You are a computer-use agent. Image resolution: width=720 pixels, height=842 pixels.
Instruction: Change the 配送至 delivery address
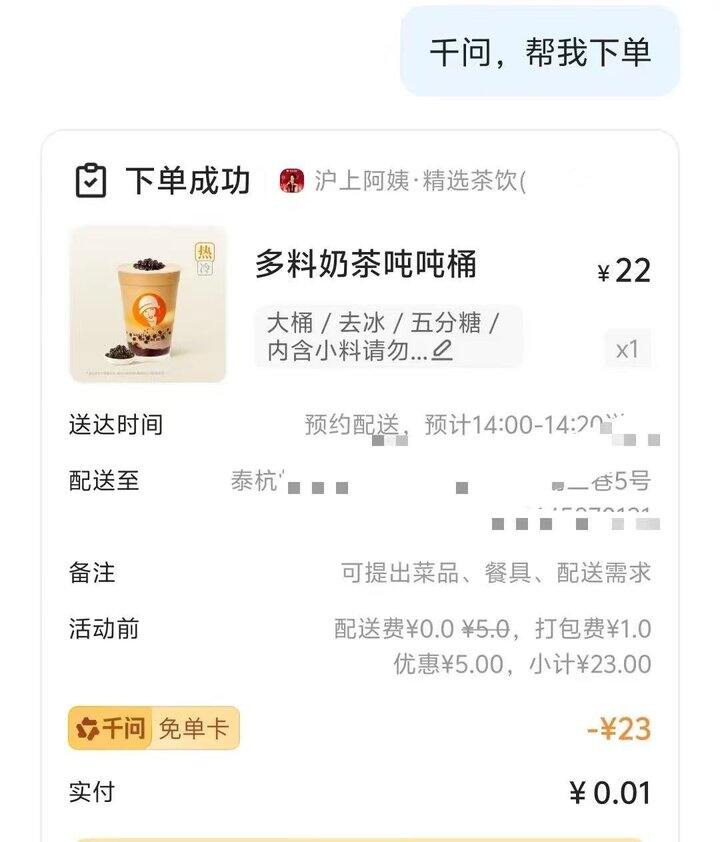pos(440,483)
